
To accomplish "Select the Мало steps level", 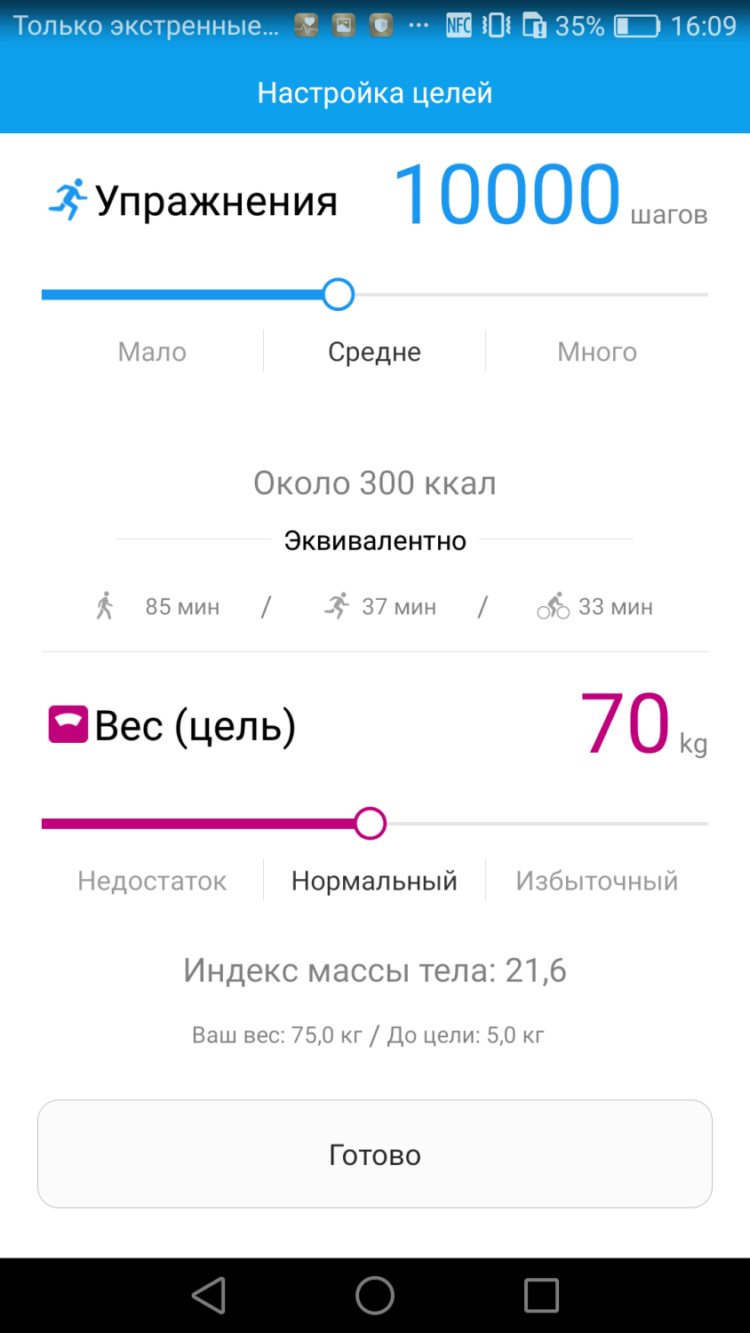I will coord(151,351).
